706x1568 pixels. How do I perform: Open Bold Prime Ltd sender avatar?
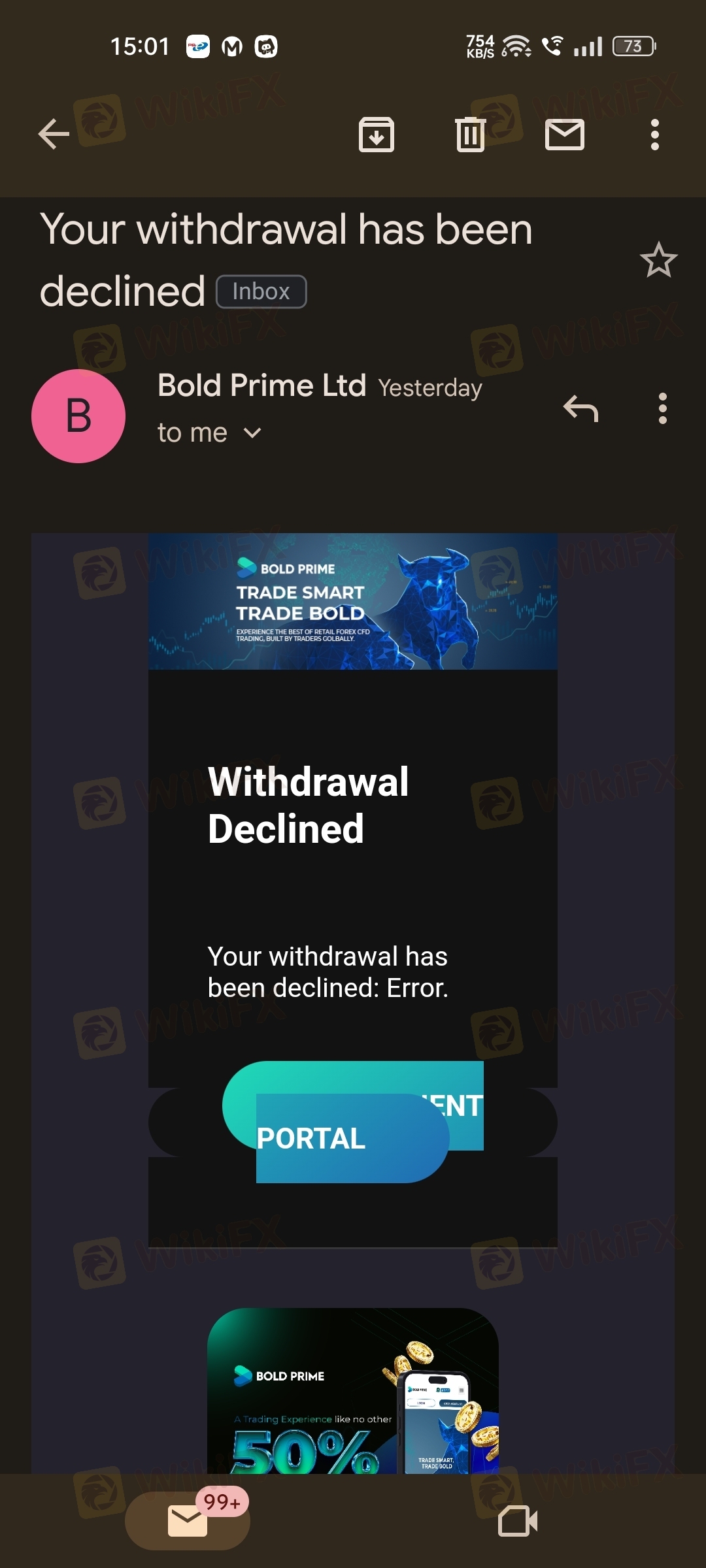point(78,416)
